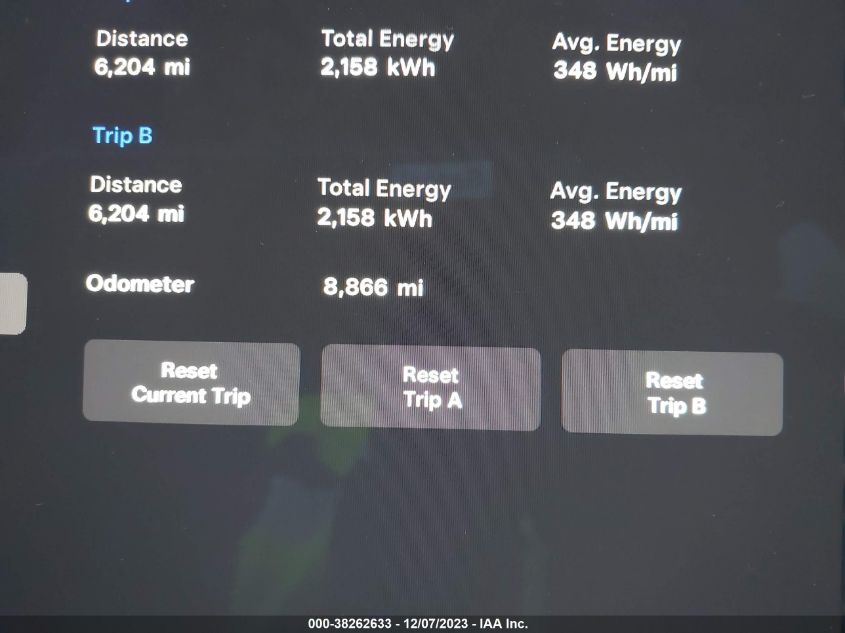Reset the Trip A statistics

pyautogui.click(x=430, y=388)
